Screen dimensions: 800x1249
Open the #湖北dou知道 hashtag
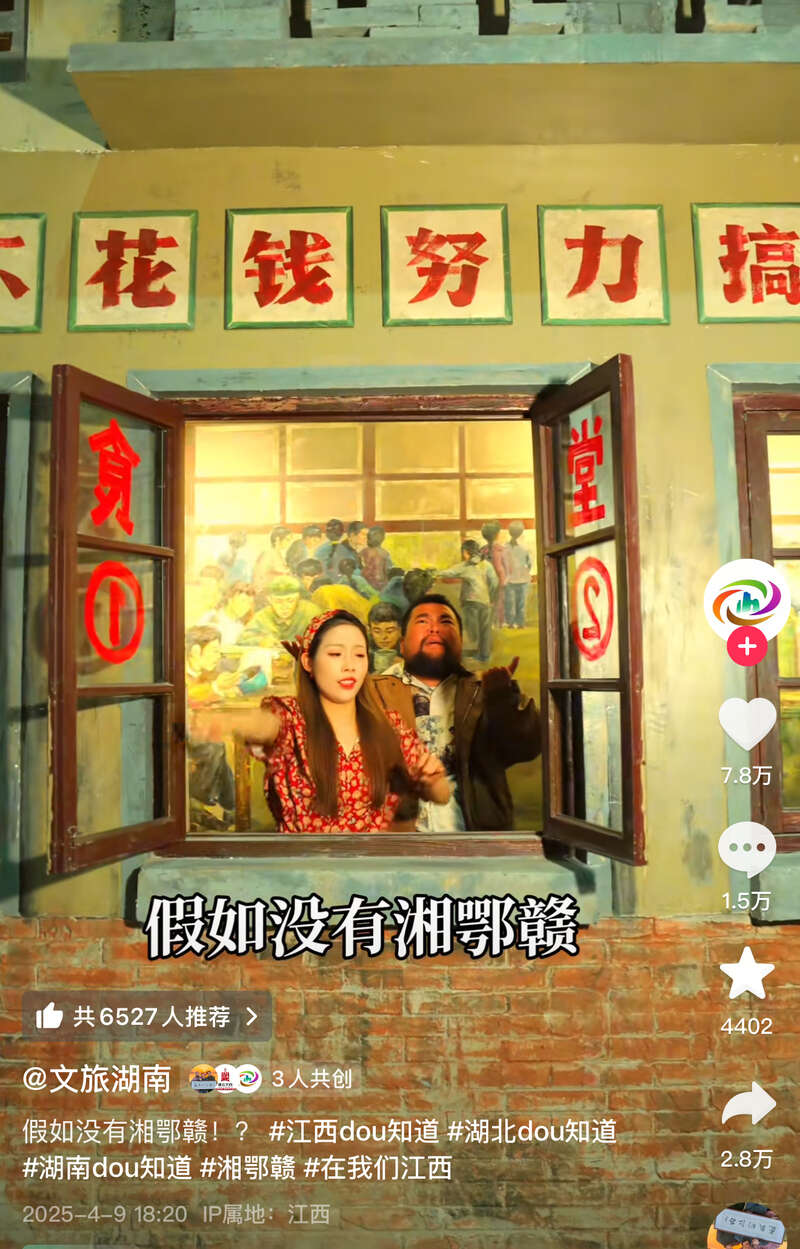(x=531, y=1131)
